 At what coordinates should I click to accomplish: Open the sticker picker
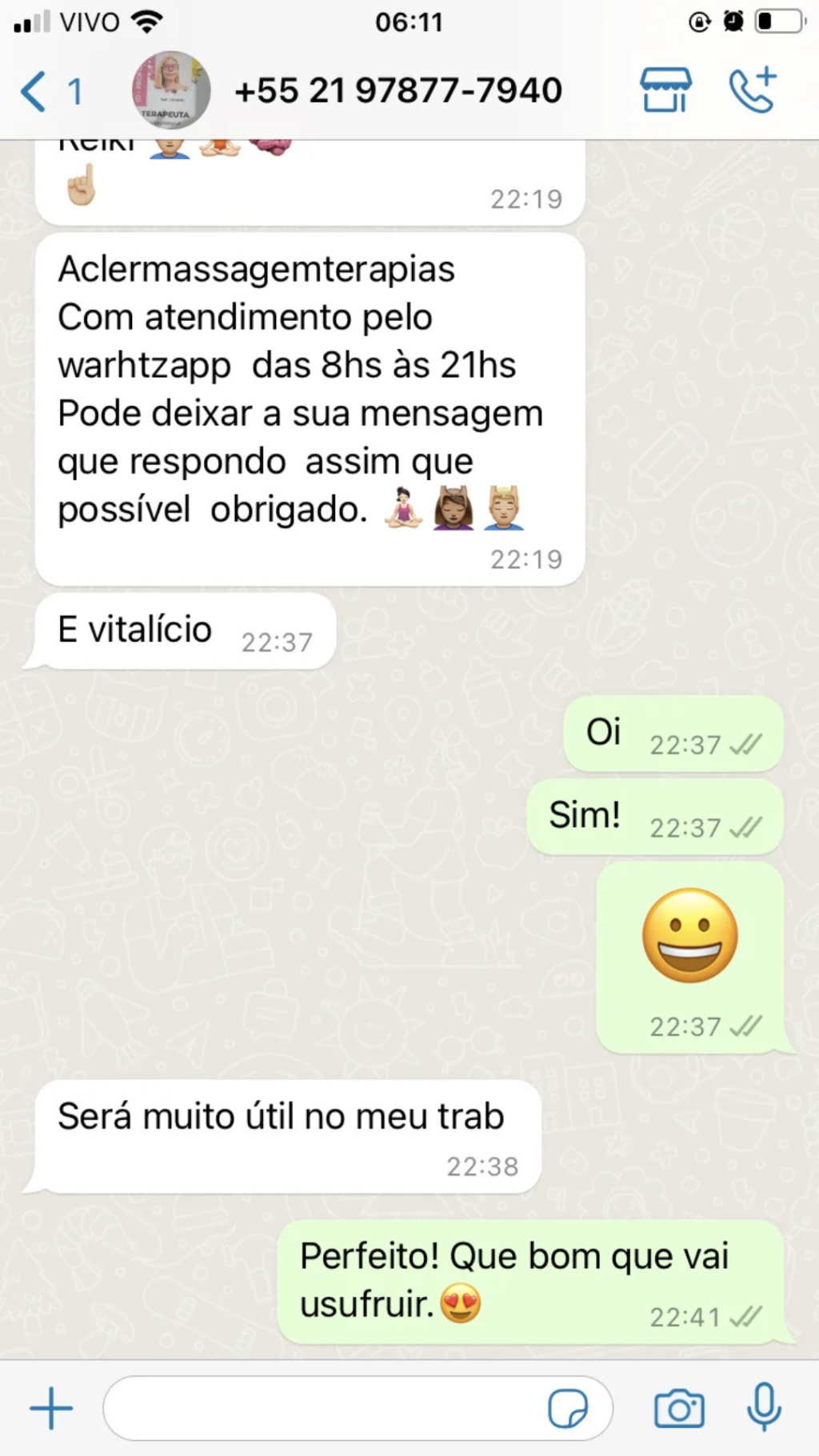(x=568, y=1408)
